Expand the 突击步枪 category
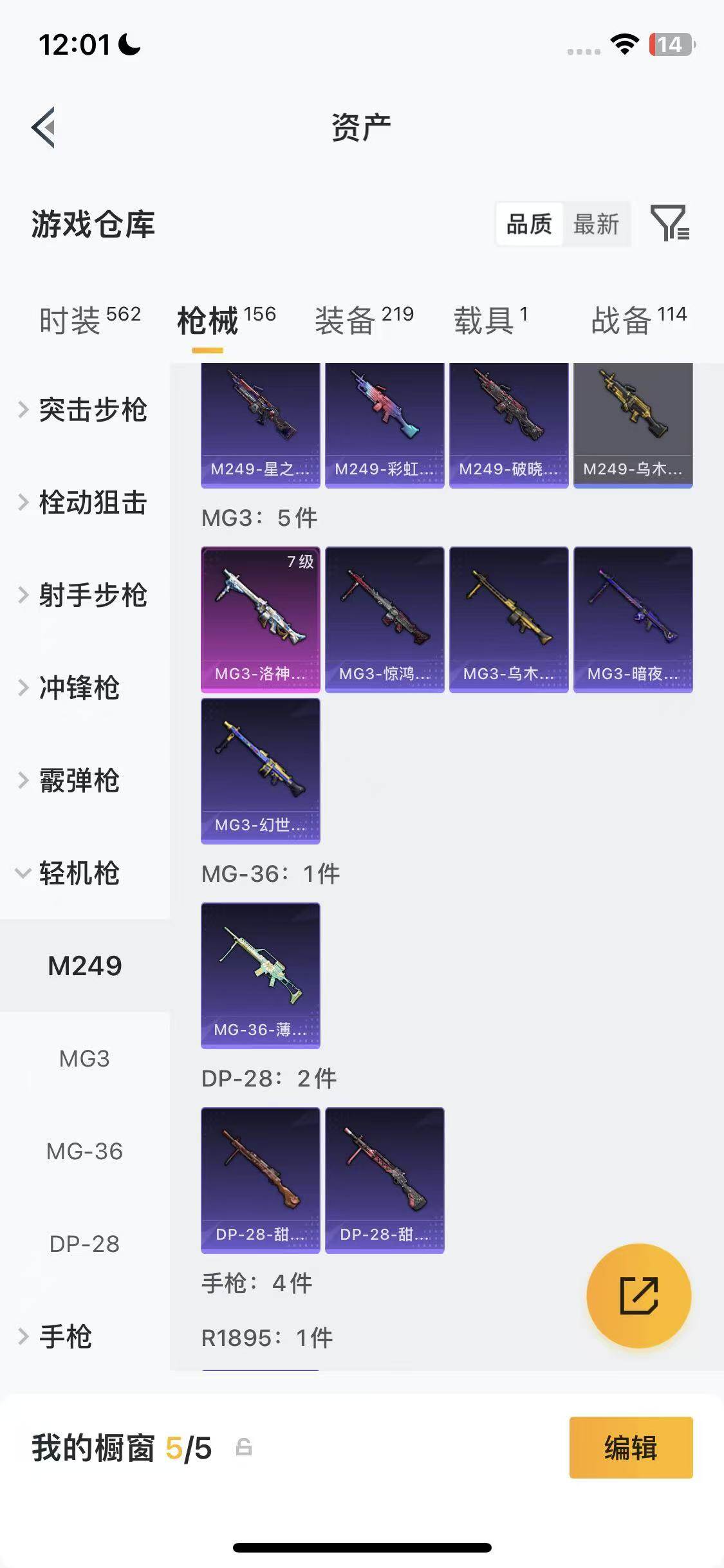 84,410
